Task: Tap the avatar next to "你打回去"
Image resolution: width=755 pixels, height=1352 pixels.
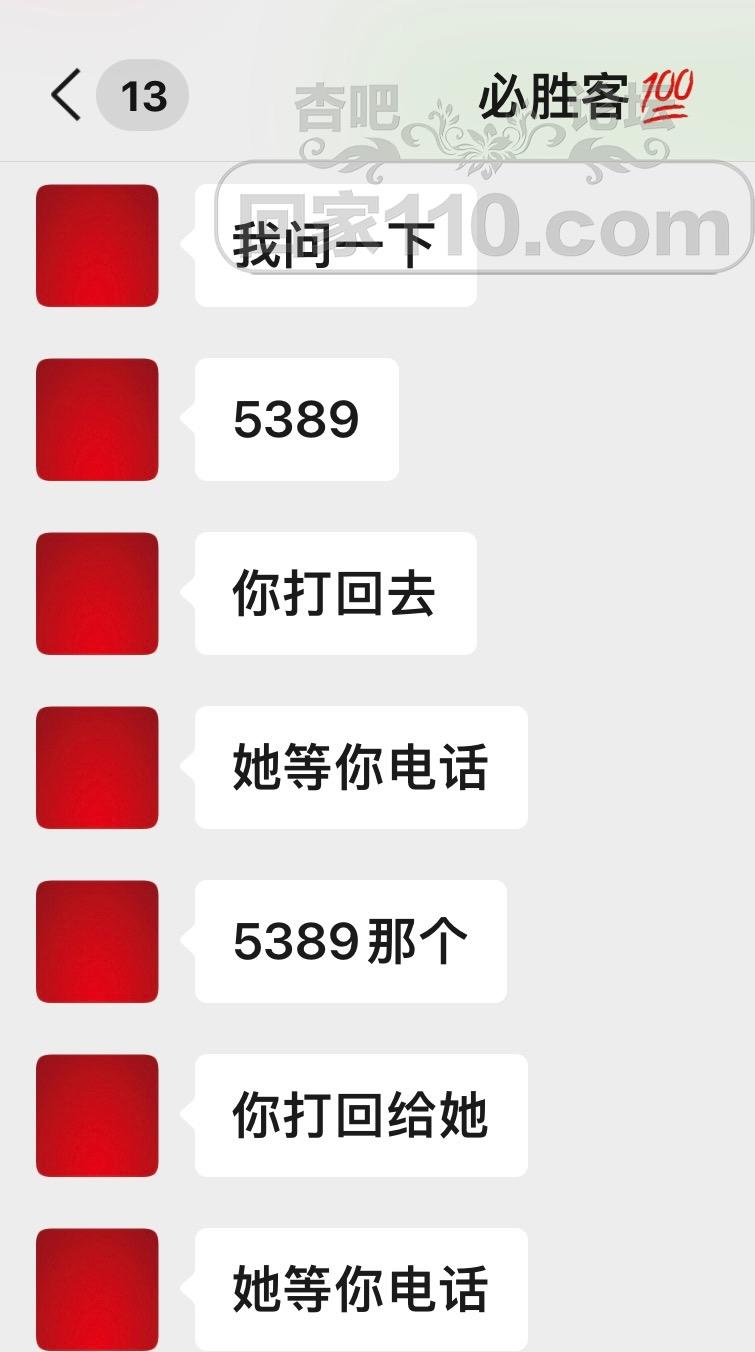Action: pos(97,593)
